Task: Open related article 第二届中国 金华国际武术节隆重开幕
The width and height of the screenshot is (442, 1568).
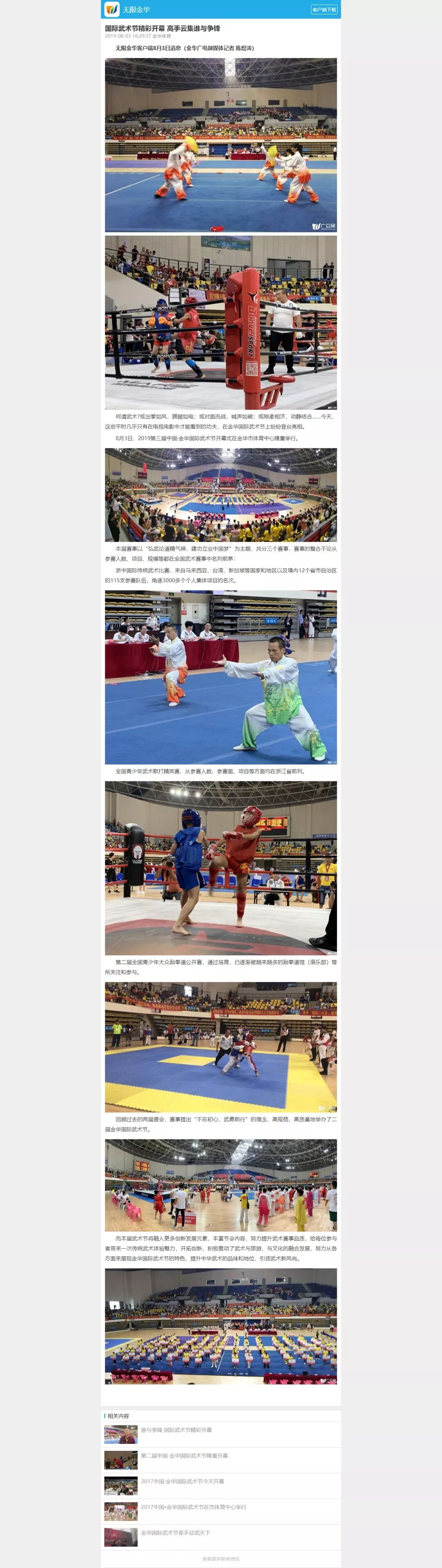Action: pyautogui.click(x=184, y=1455)
